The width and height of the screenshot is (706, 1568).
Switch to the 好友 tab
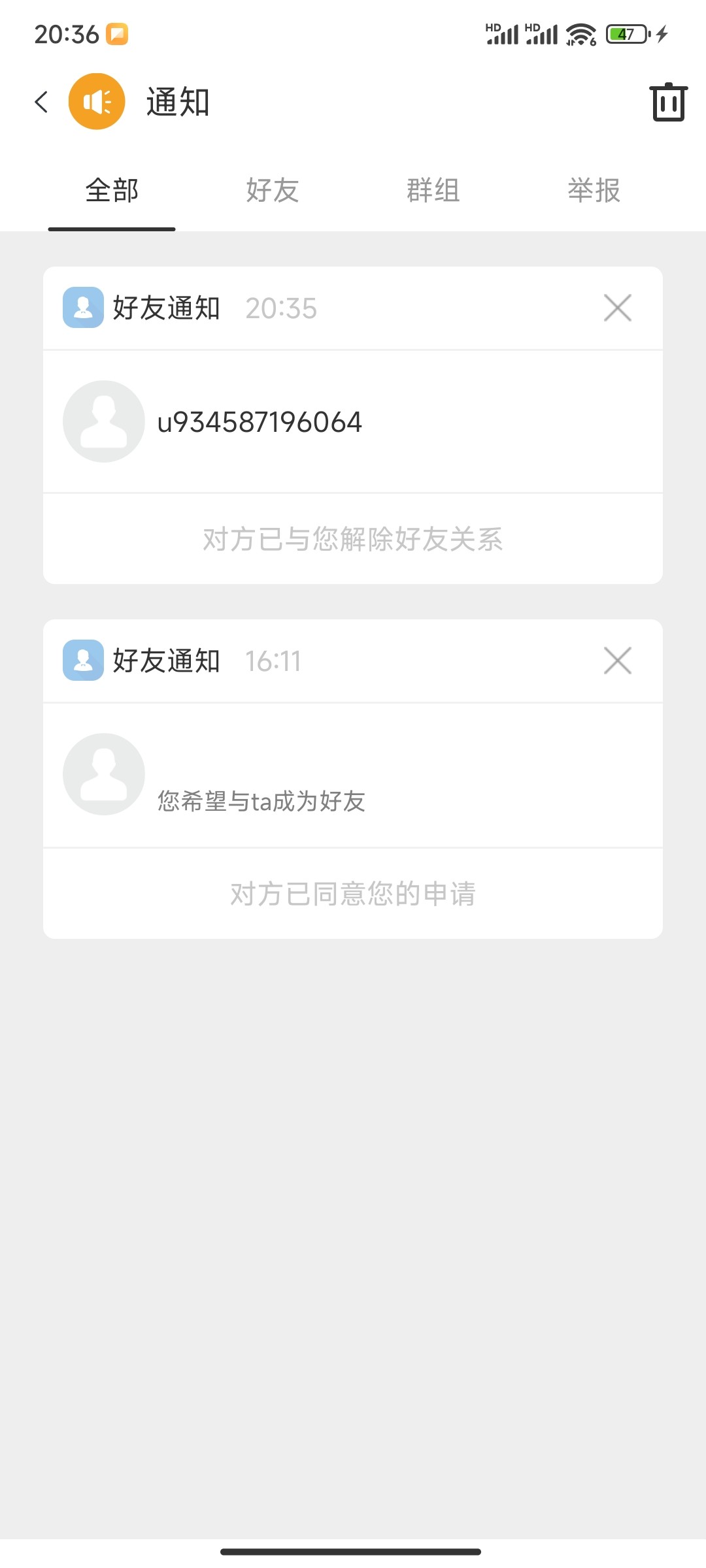272,190
